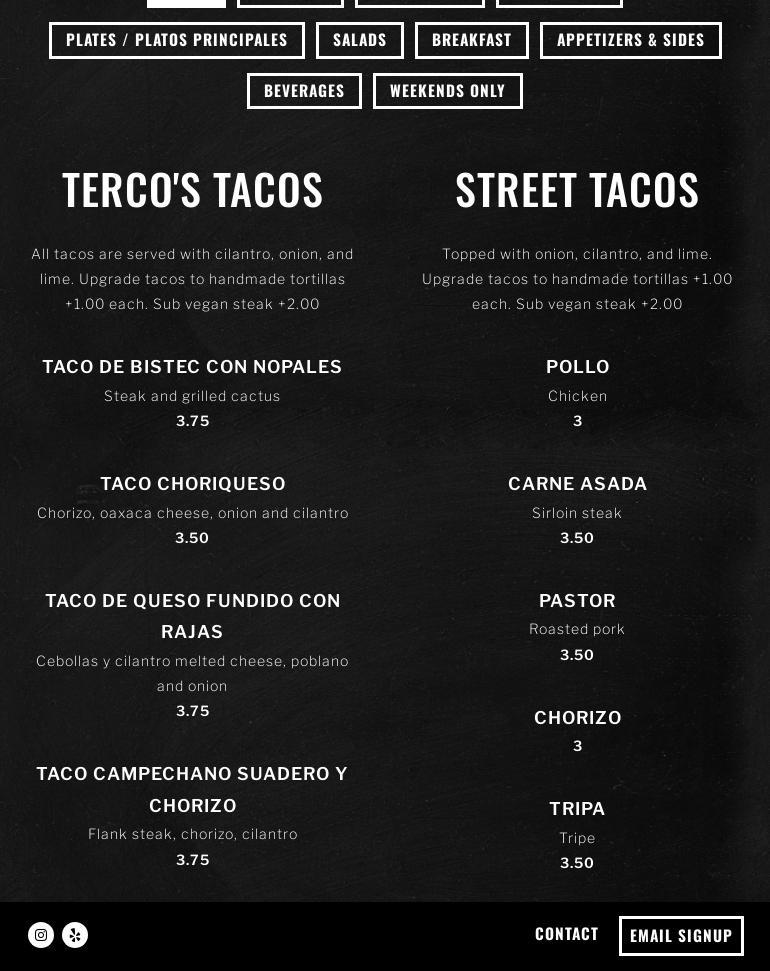This screenshot has width=770, height=971.
Task: Open the Plates / Platos Principales menu section
Action: [x=177, y=40]
